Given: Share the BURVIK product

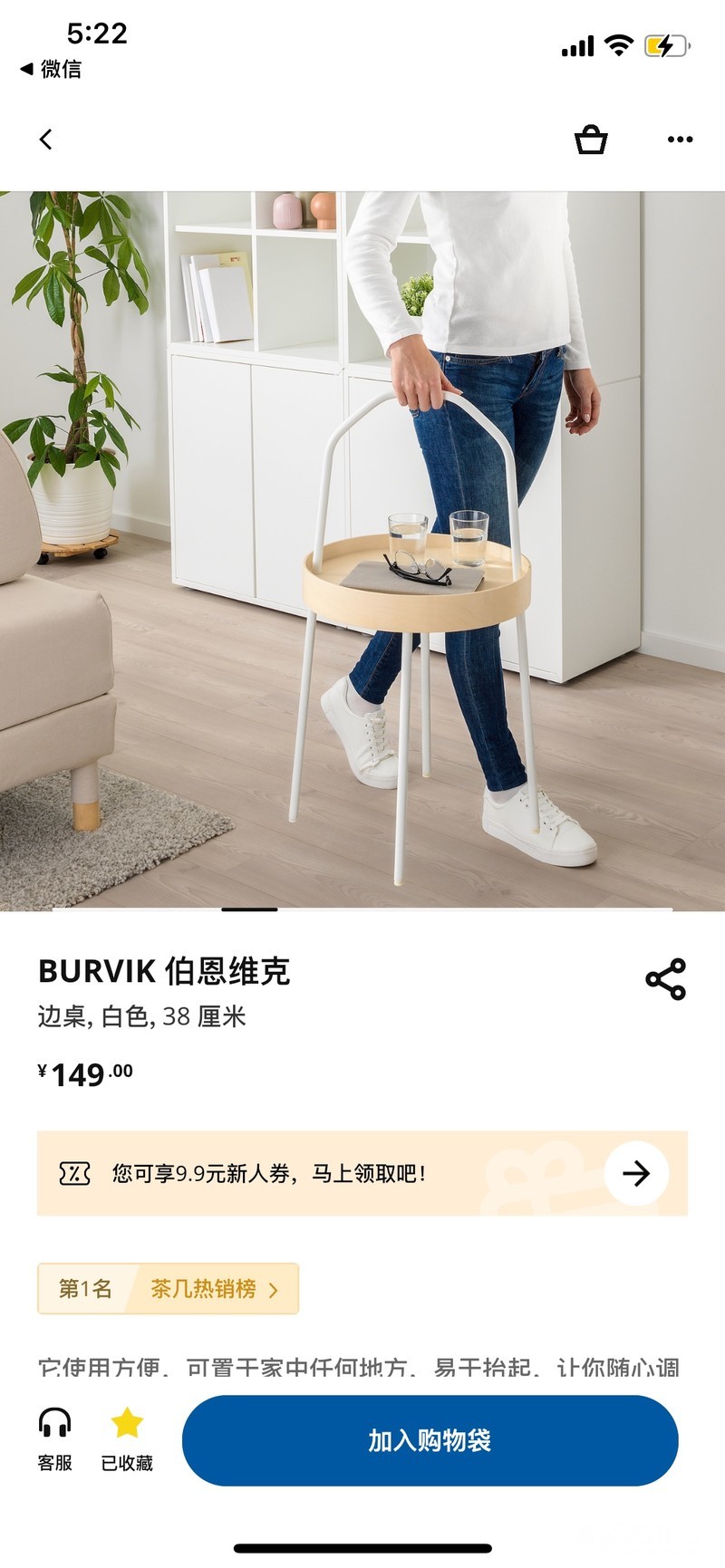Looking at the screenshot, I should [666, 979].
